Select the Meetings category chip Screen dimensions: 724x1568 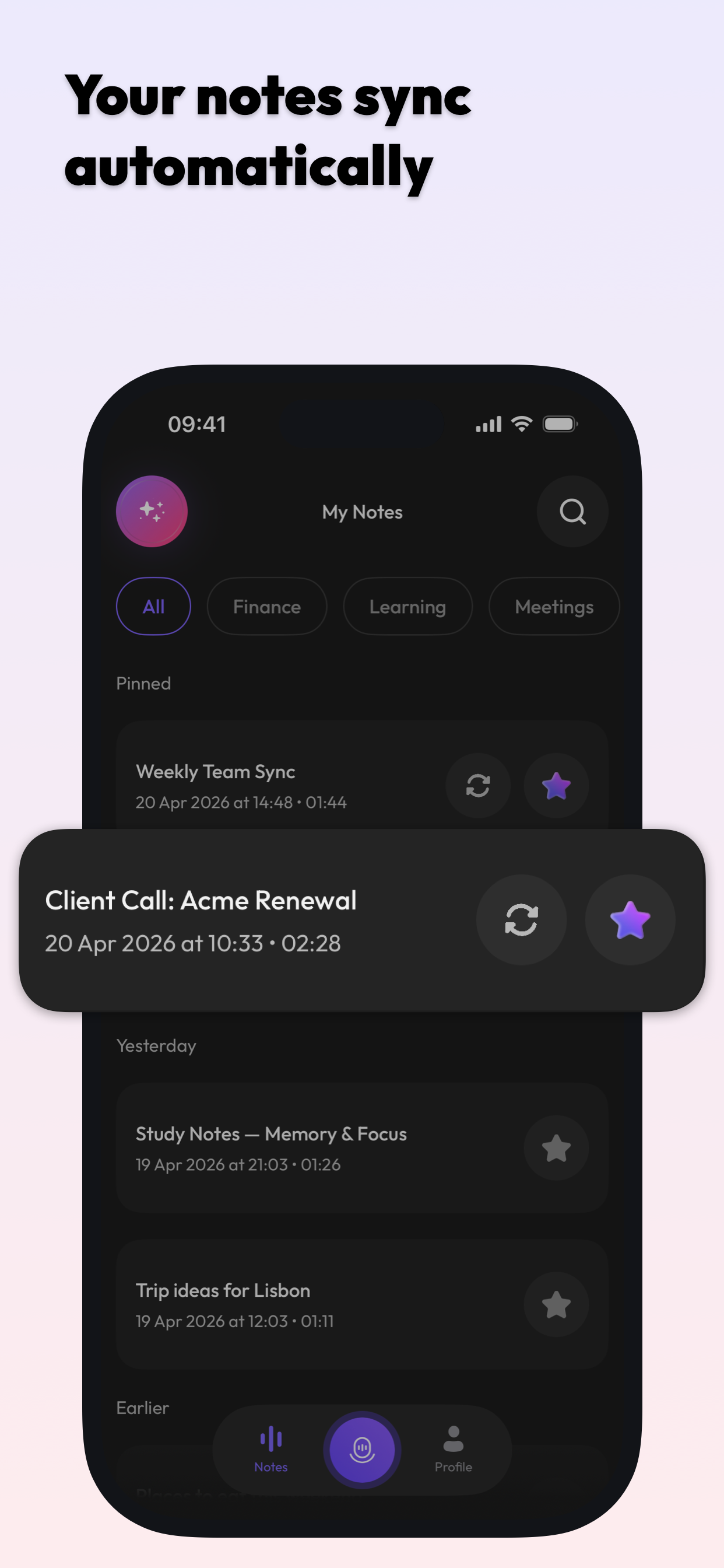point(554,606)
